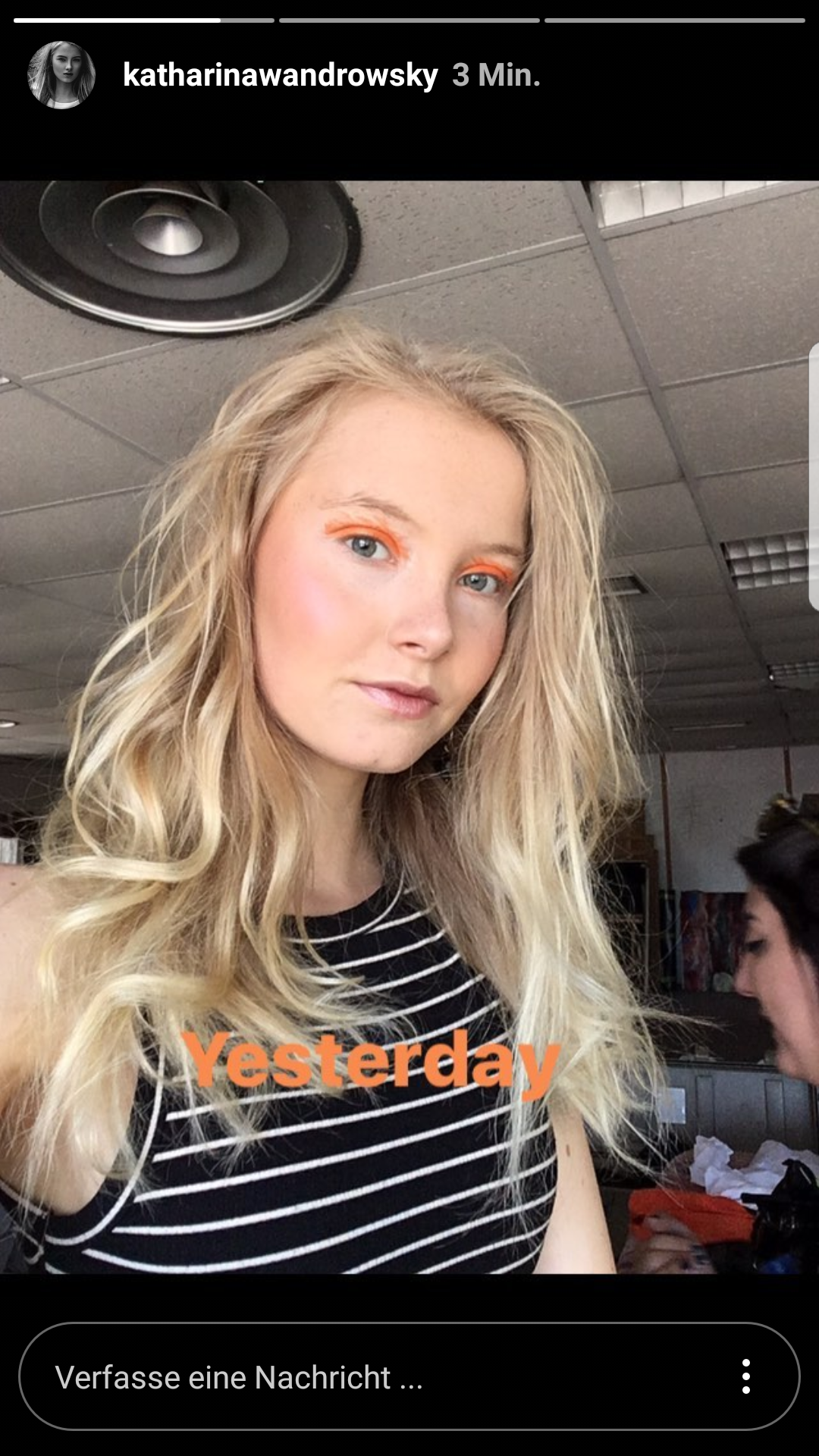819x1456 pixels.
Task: Write a message in the reply field
Action: (x=409, y=1376)
